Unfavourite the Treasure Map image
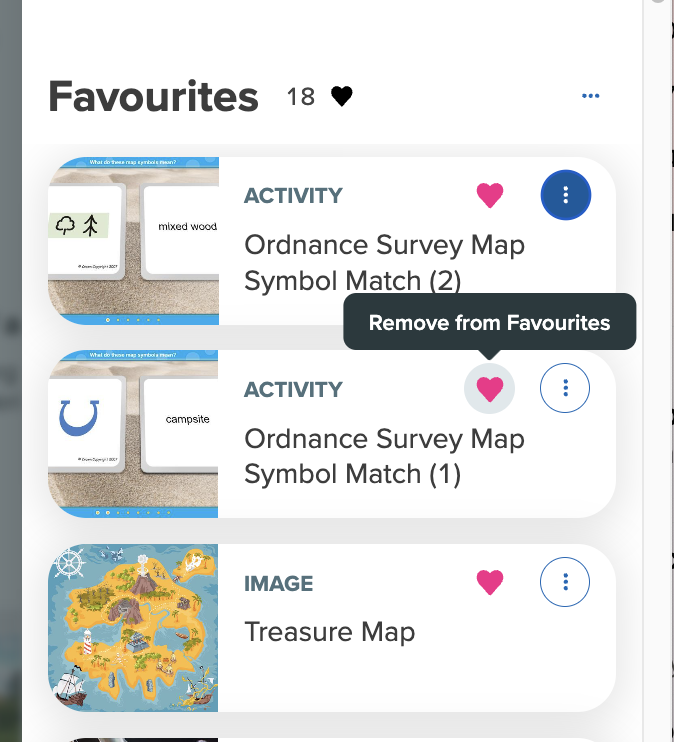The width and height of the screenshot is (674, 742). pyautogui.click(x=489, y=582)
